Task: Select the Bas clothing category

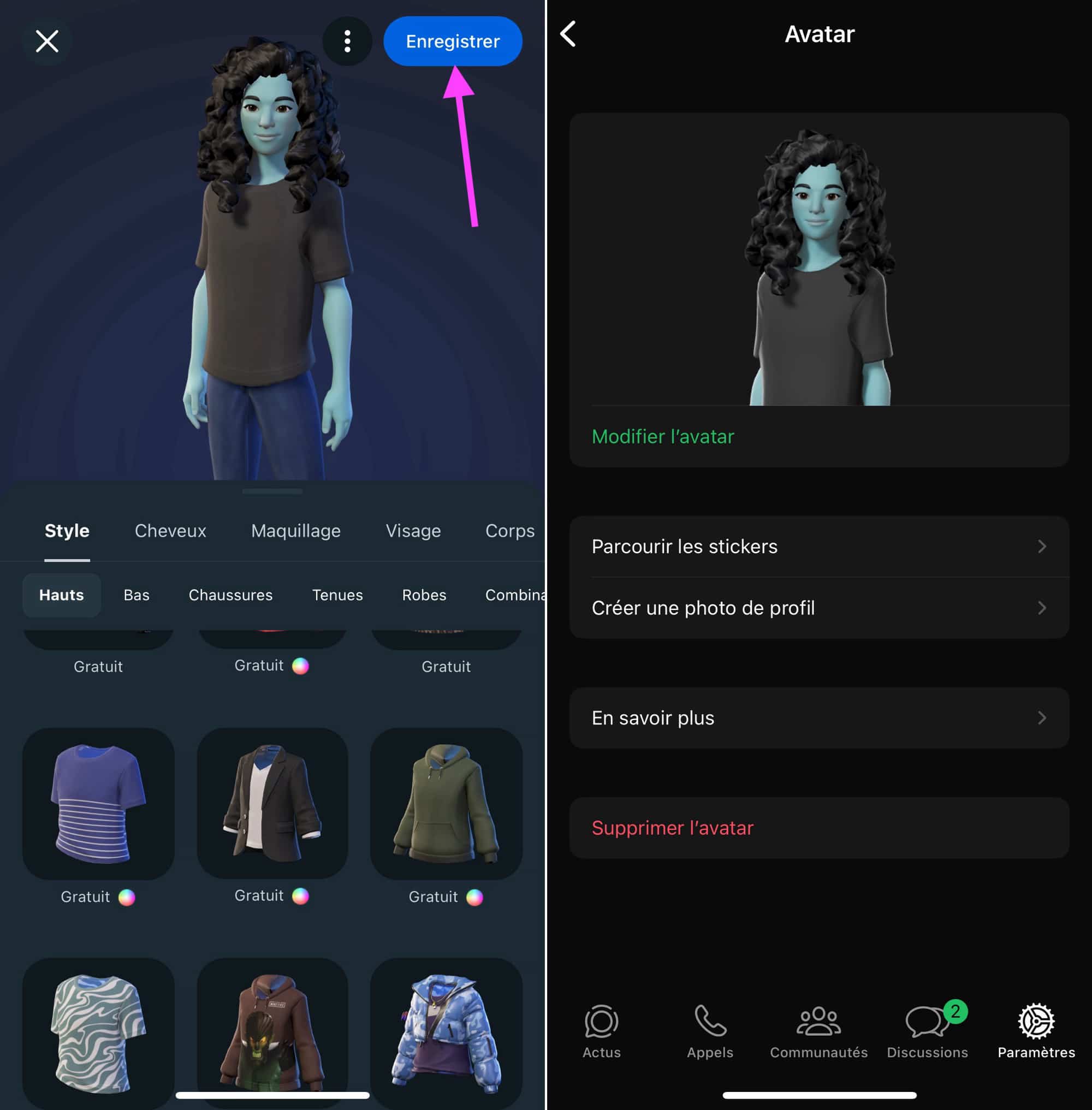Action: 136,595
